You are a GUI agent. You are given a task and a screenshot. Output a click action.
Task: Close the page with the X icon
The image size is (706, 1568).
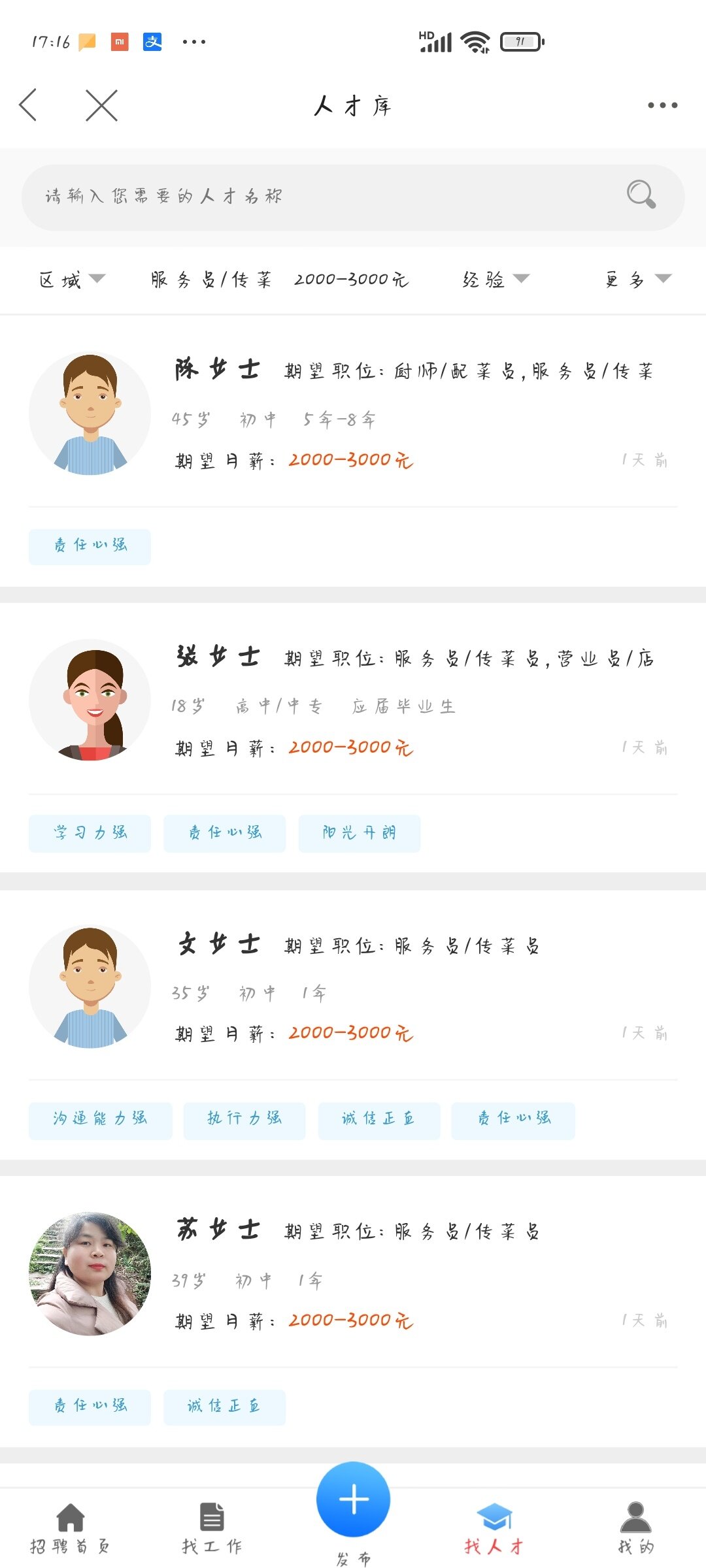tap(101, 105)
